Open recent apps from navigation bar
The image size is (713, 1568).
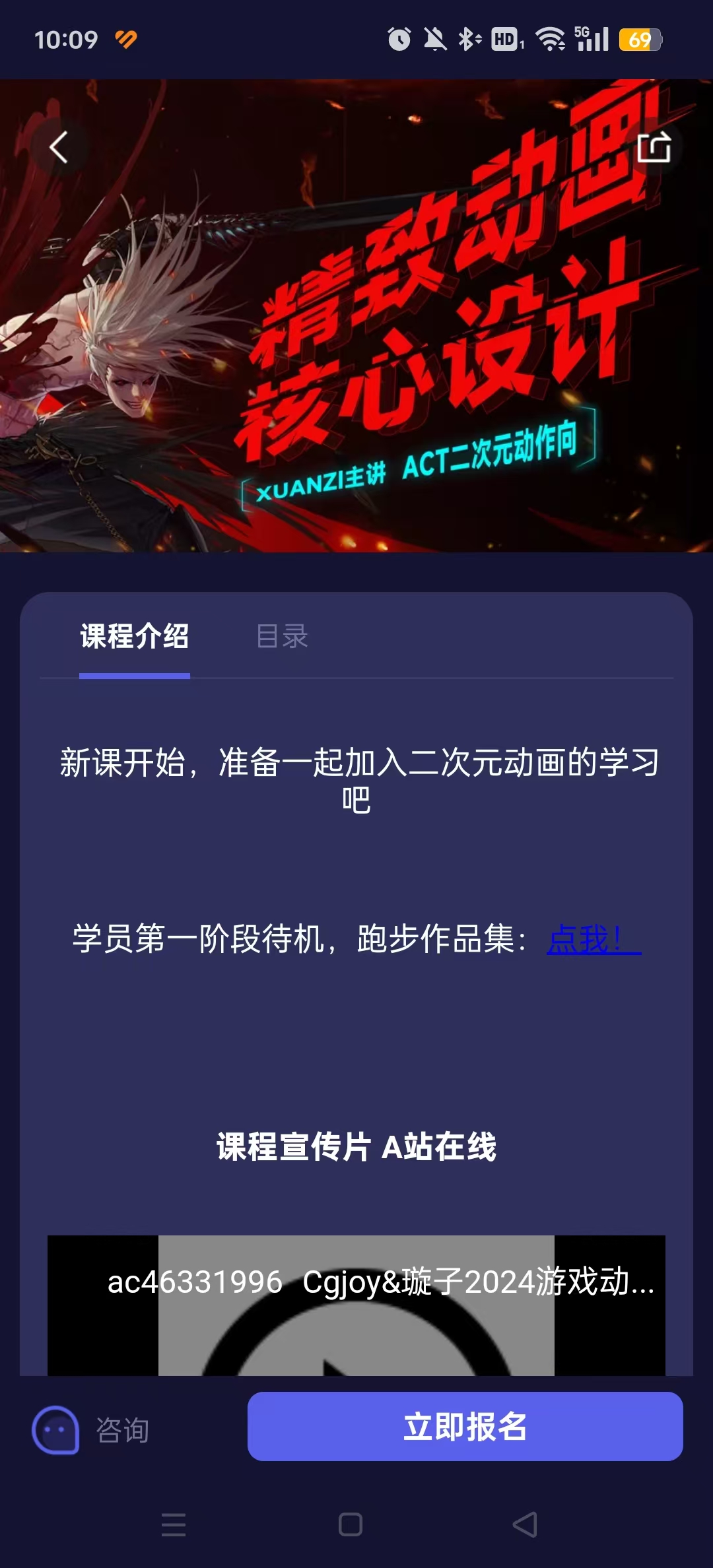click(x=174, y=1524)
